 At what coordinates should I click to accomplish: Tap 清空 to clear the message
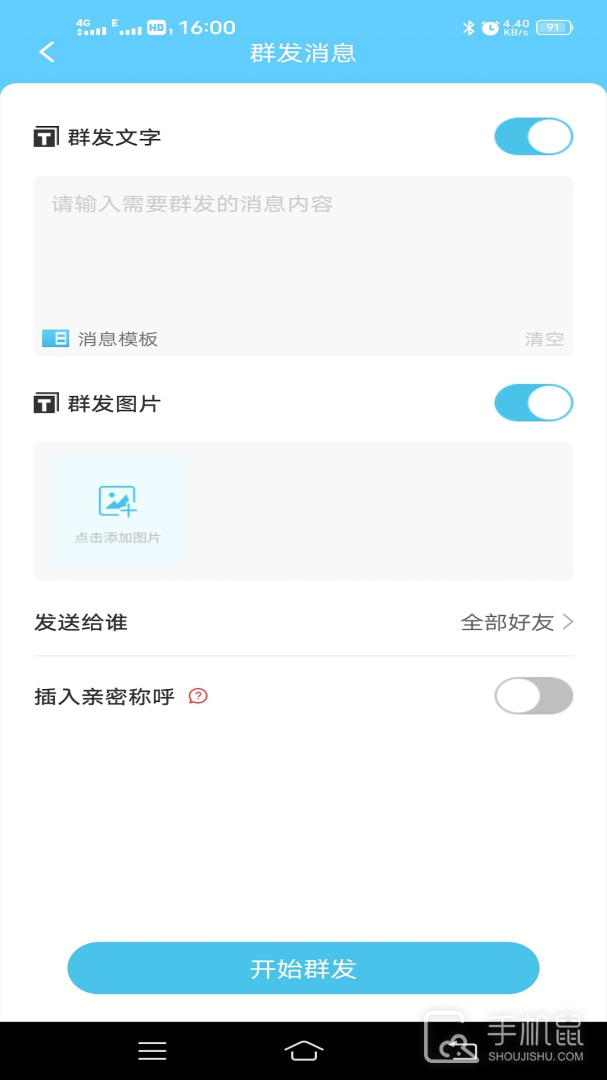[x=544, y=339]
